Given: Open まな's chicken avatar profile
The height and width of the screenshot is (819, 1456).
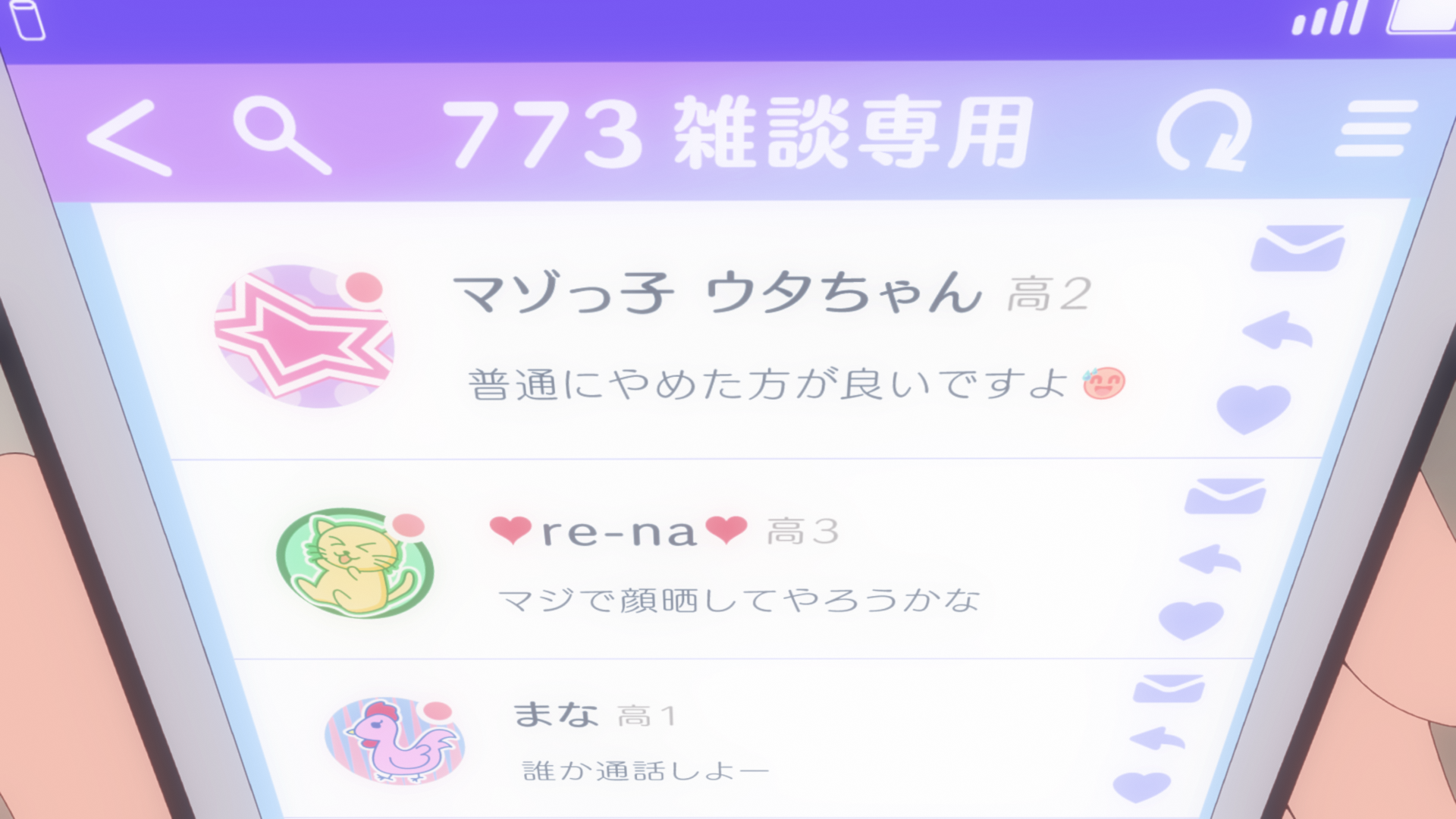Looking at the screenshot, I should click(x=394, y=741).
